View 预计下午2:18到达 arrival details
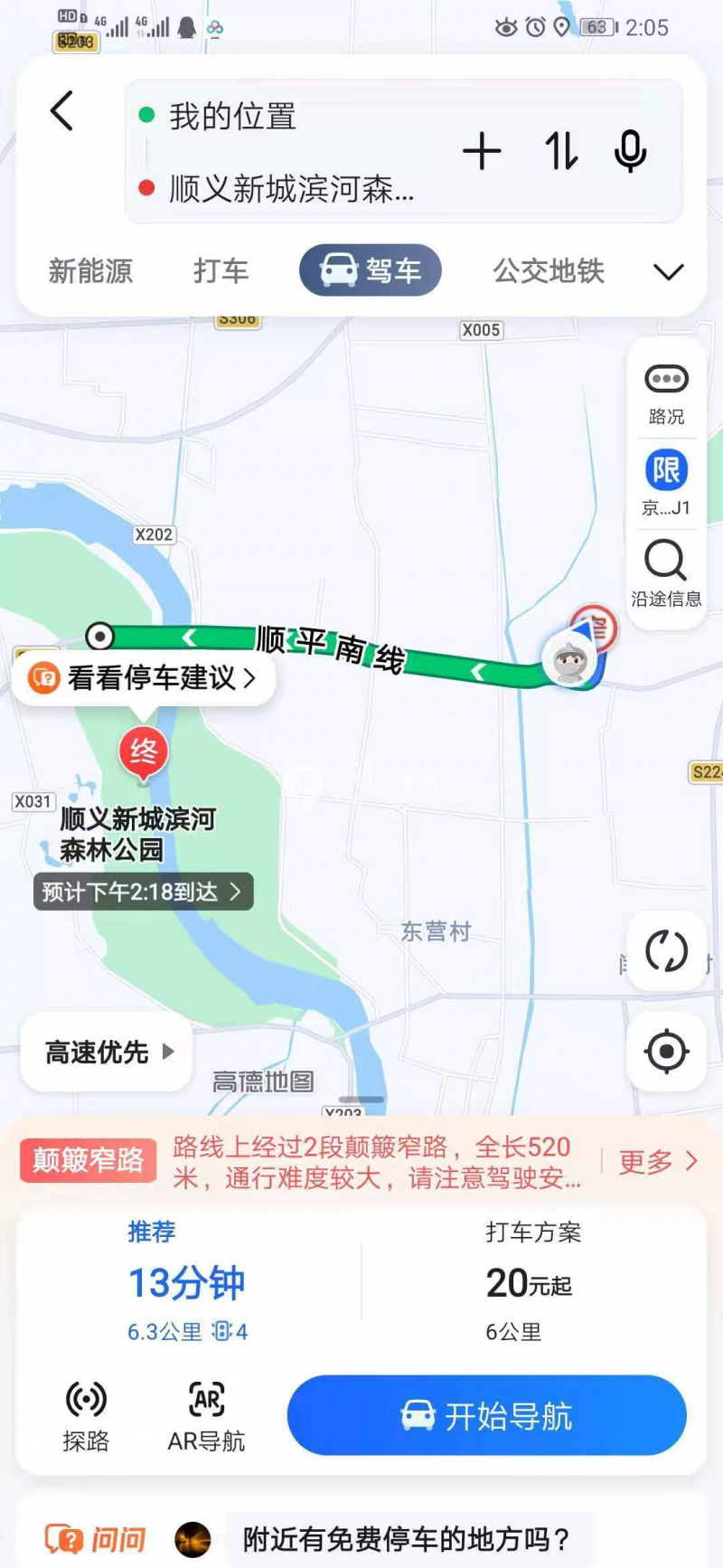 (143, 893)
